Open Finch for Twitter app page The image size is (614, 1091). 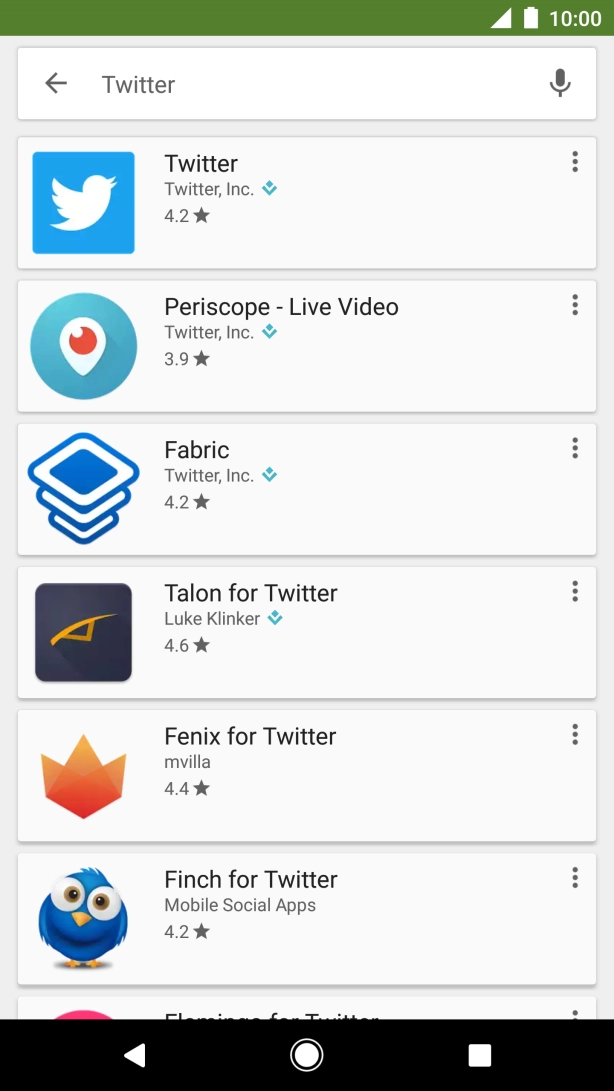pyautogui.click(x=300, y=918)
